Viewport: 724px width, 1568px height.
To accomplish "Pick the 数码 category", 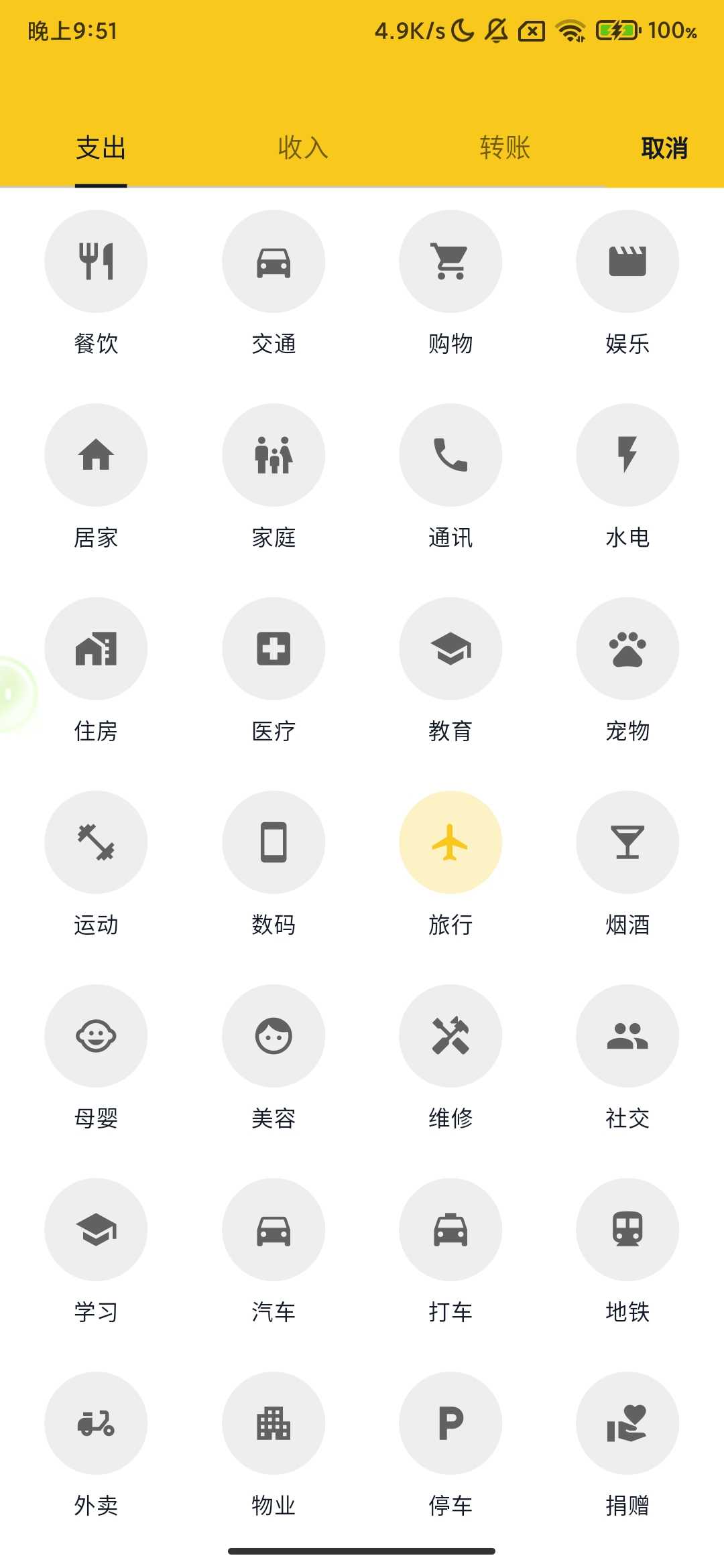I will pyautogui.click(x=274, y=842).
